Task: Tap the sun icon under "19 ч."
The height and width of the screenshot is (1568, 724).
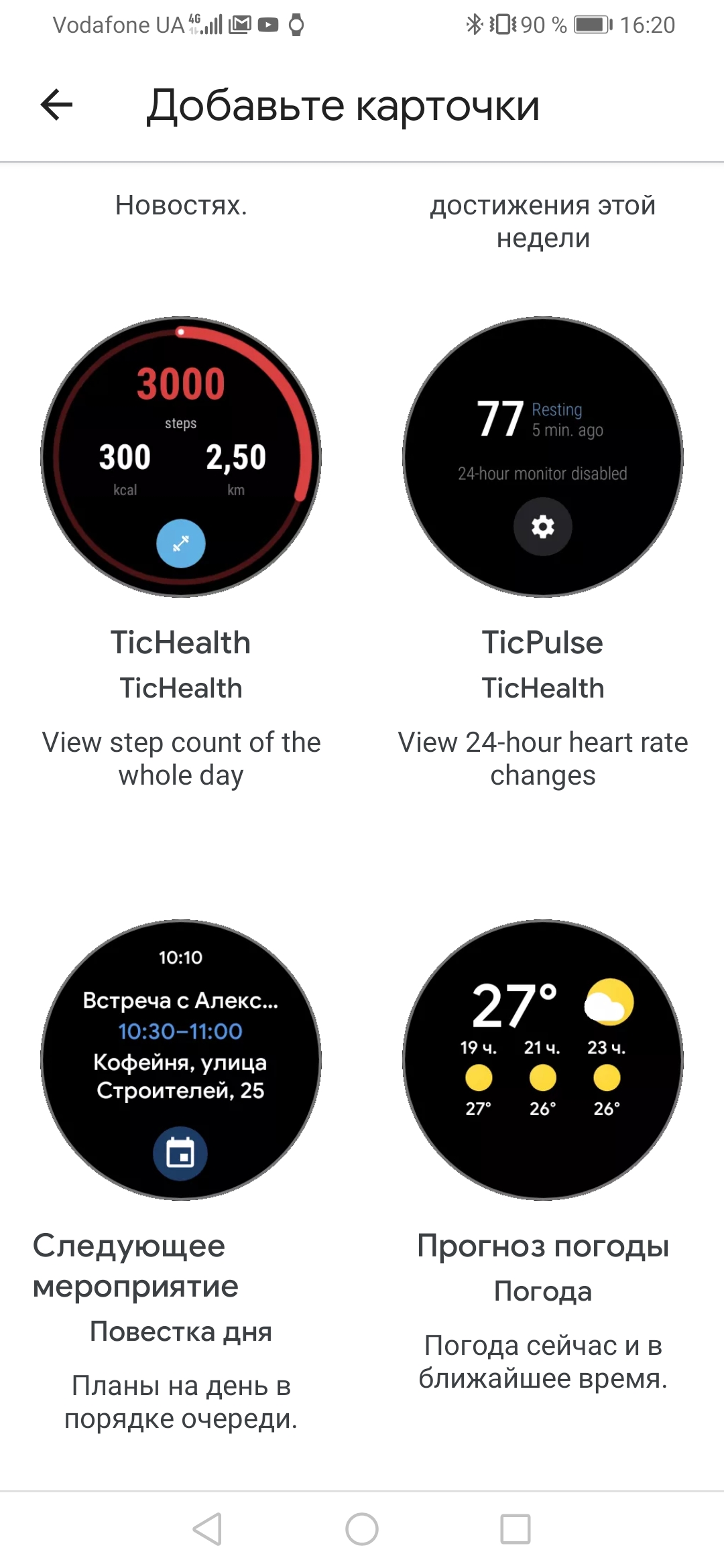Action: pos(479,1077)
